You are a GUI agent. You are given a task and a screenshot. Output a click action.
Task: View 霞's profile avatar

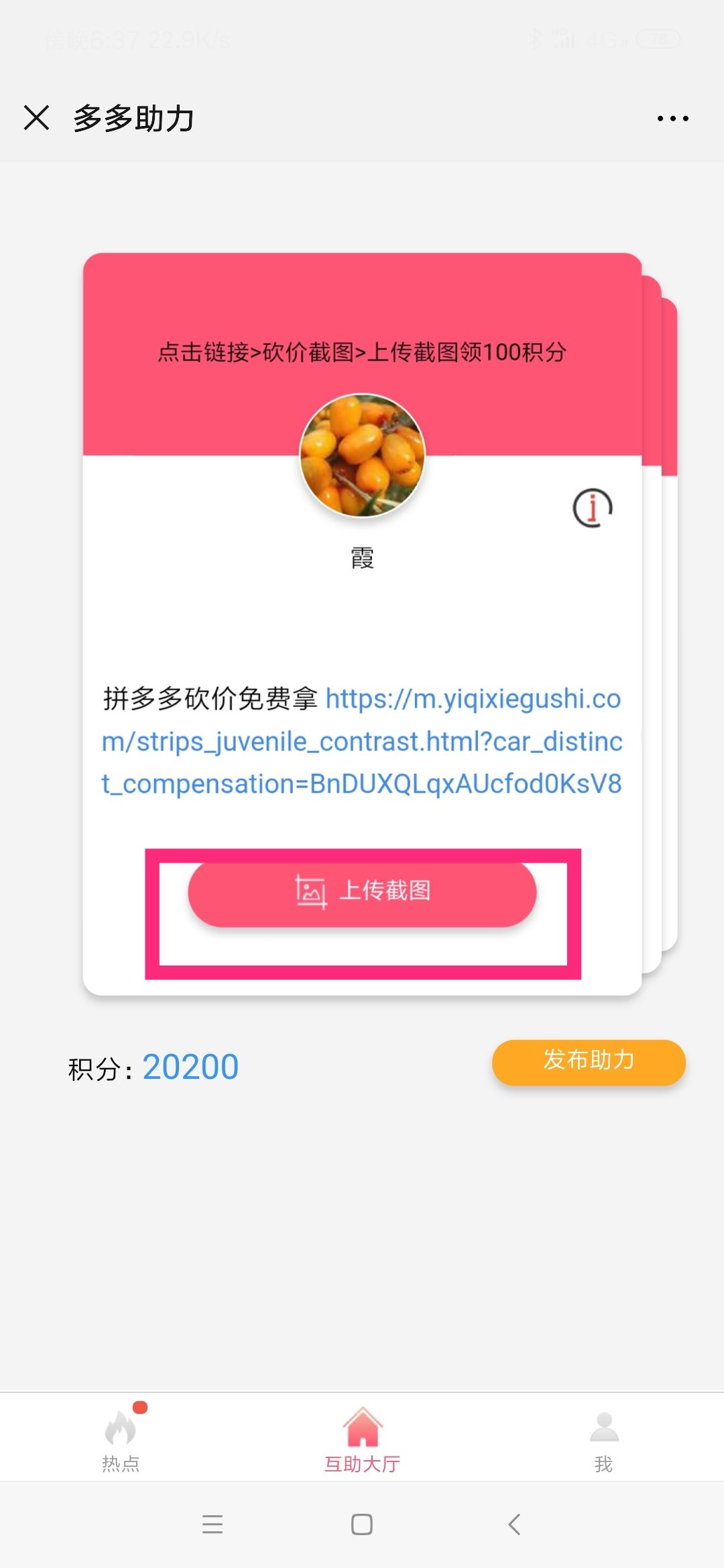(x=362, y=455)
